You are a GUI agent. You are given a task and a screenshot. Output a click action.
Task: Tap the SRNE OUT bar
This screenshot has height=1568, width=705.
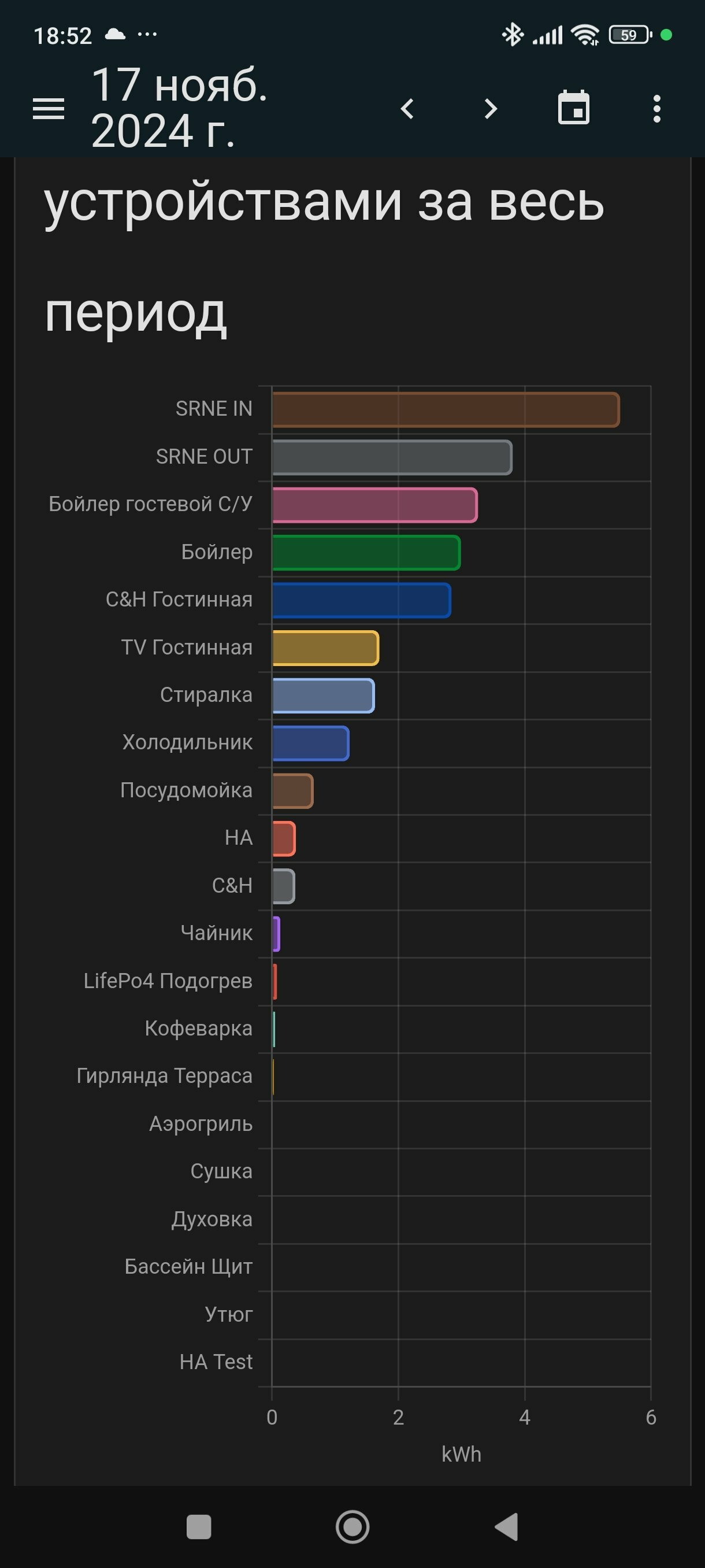coord(392,457)
